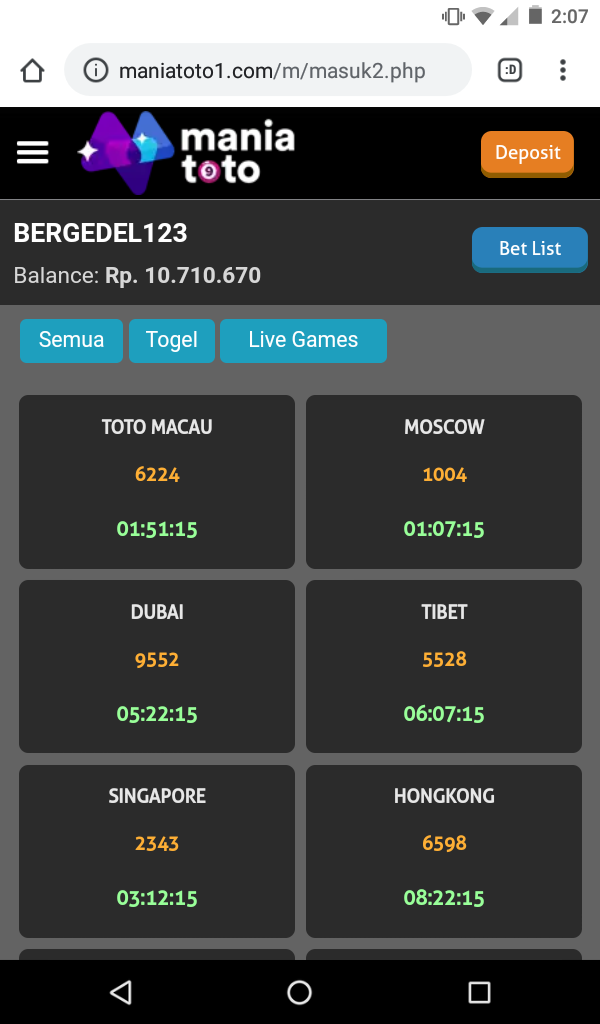Go to the browser home page
Viewport: 600px width, 1024px height.
[x=33, y=71]
